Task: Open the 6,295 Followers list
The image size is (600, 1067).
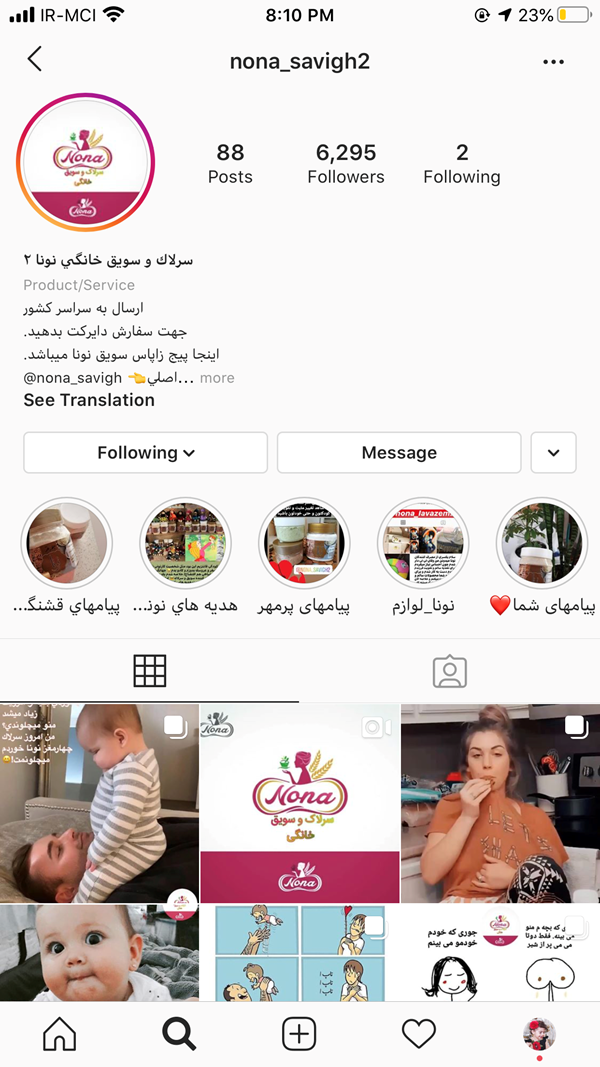Action: pyautogui.click(x=345, y=164)
